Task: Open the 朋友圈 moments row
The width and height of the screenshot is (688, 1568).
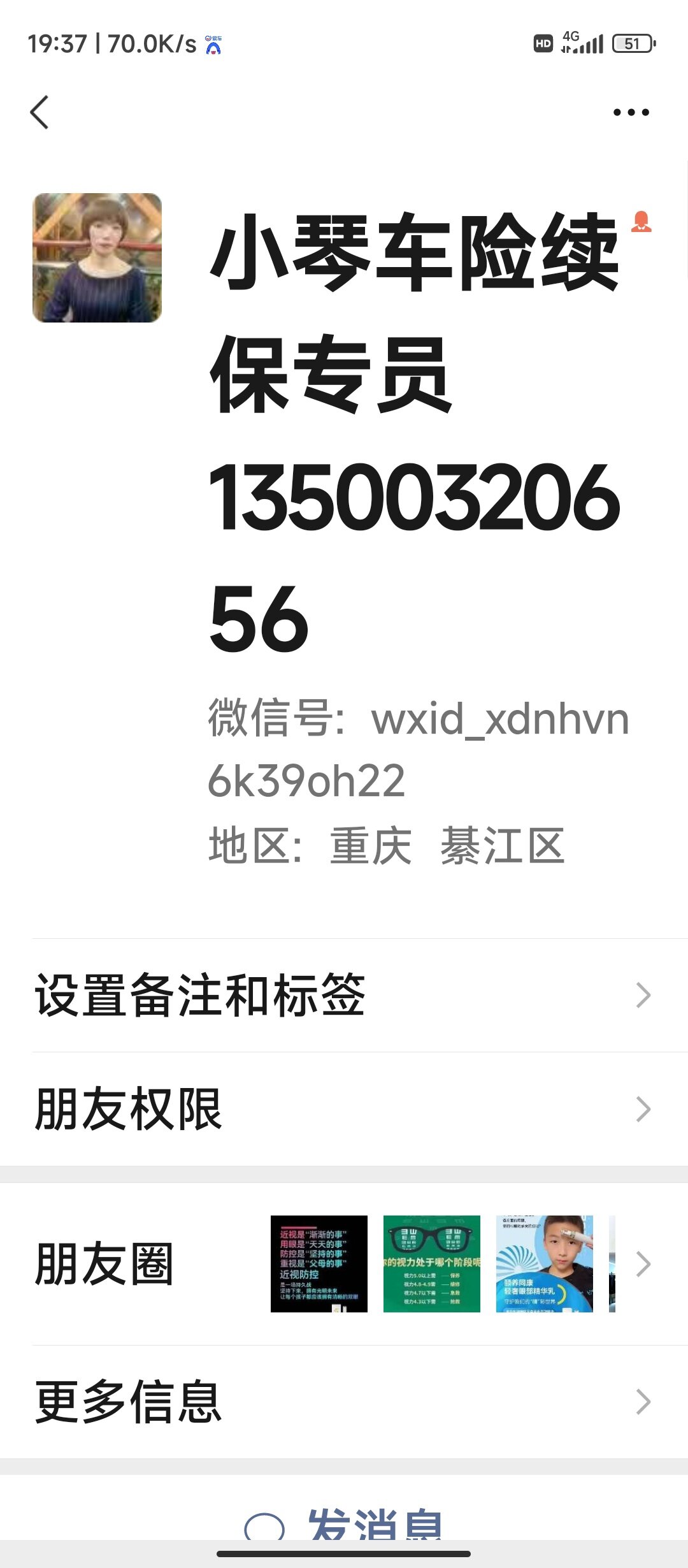Action: (344, 1264)
